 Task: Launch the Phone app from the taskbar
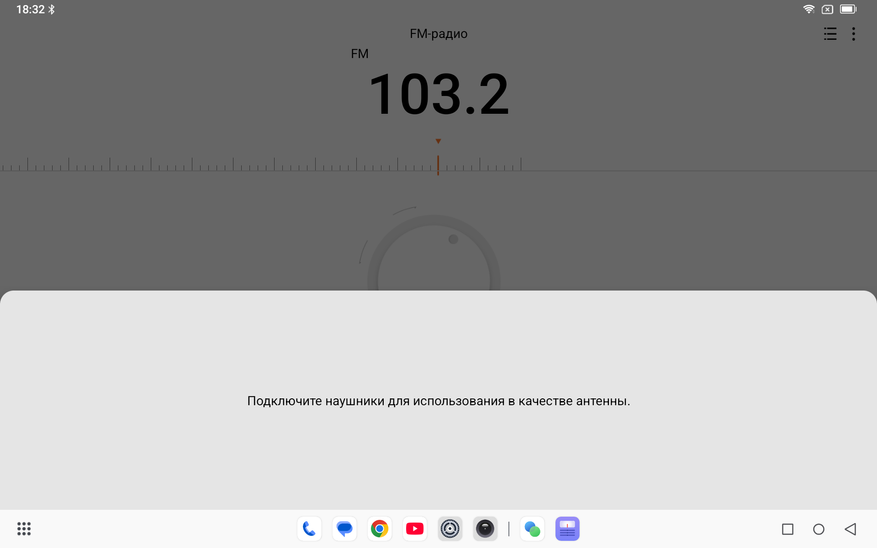coord(309,529)
